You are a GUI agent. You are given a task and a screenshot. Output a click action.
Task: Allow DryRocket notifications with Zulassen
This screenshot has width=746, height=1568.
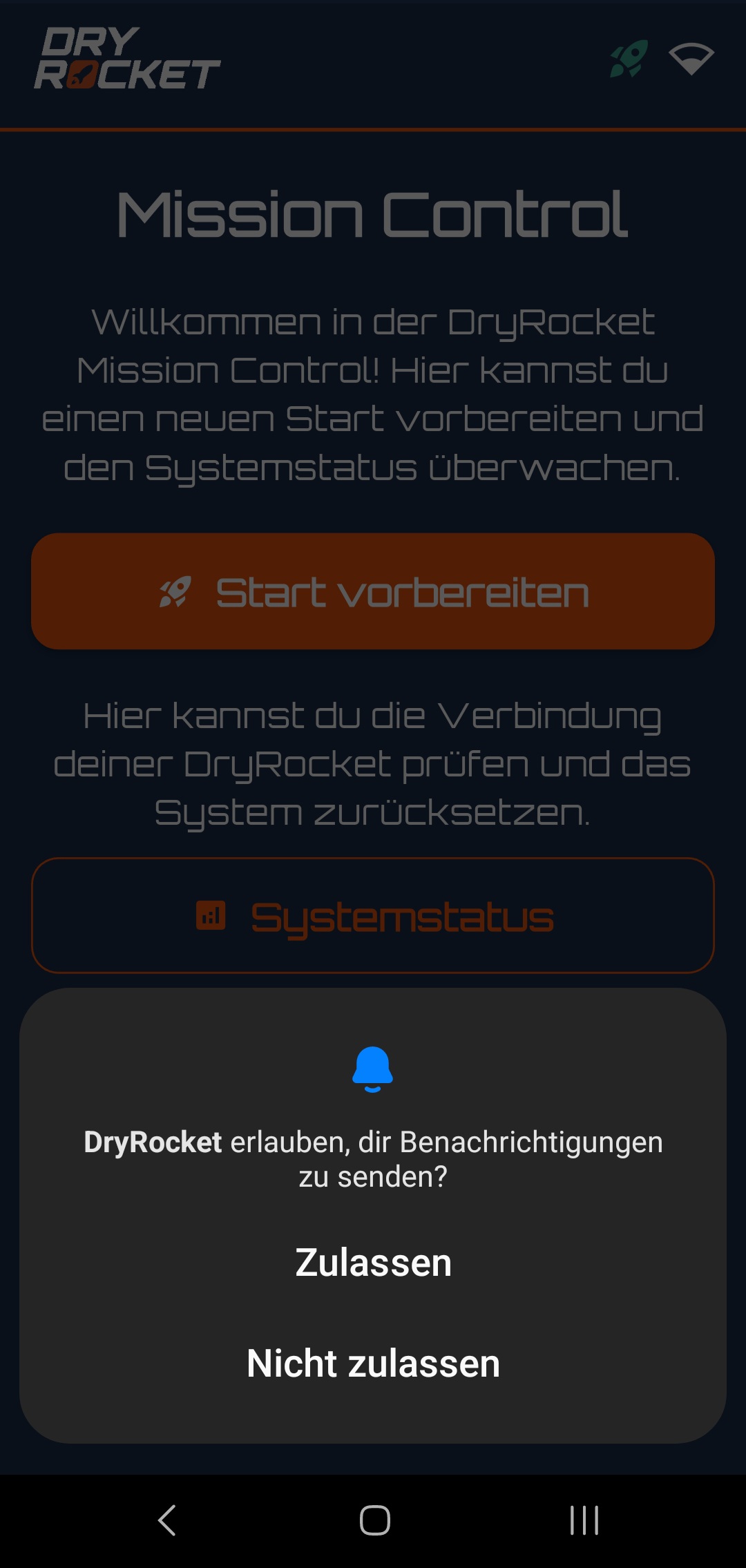(x=373, y=1263)
